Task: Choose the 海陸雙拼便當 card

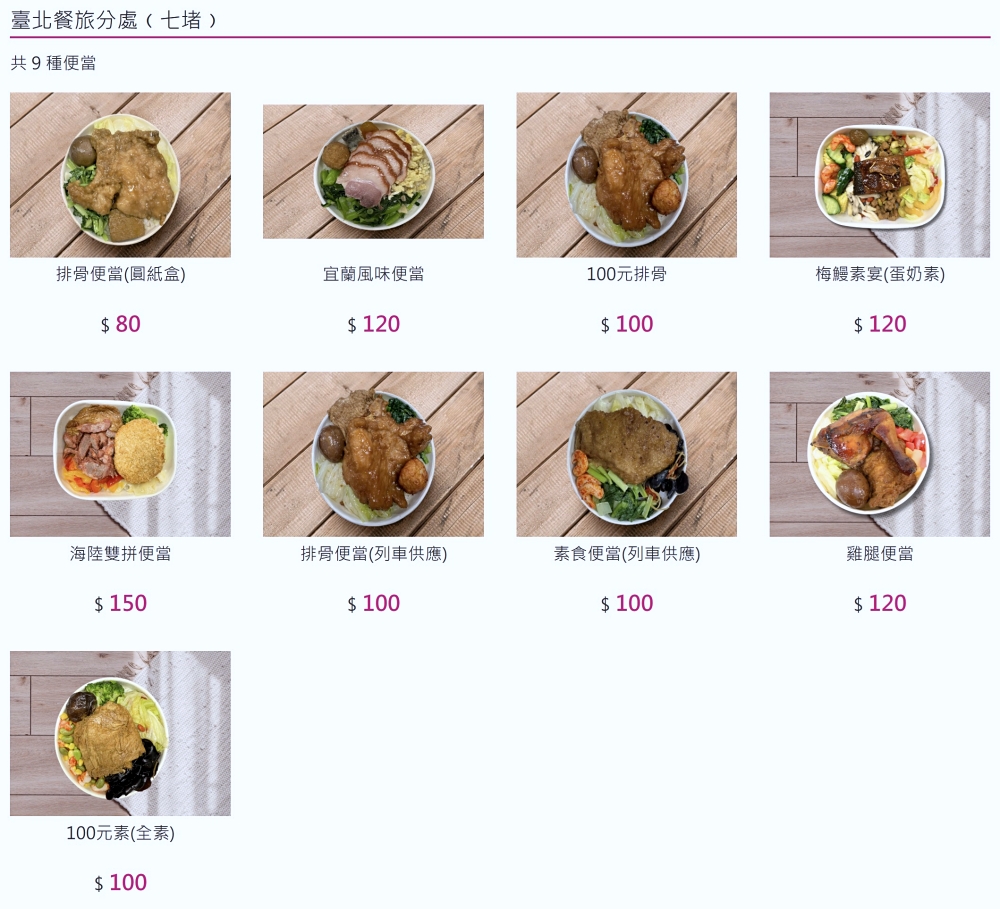Action: 120,455
